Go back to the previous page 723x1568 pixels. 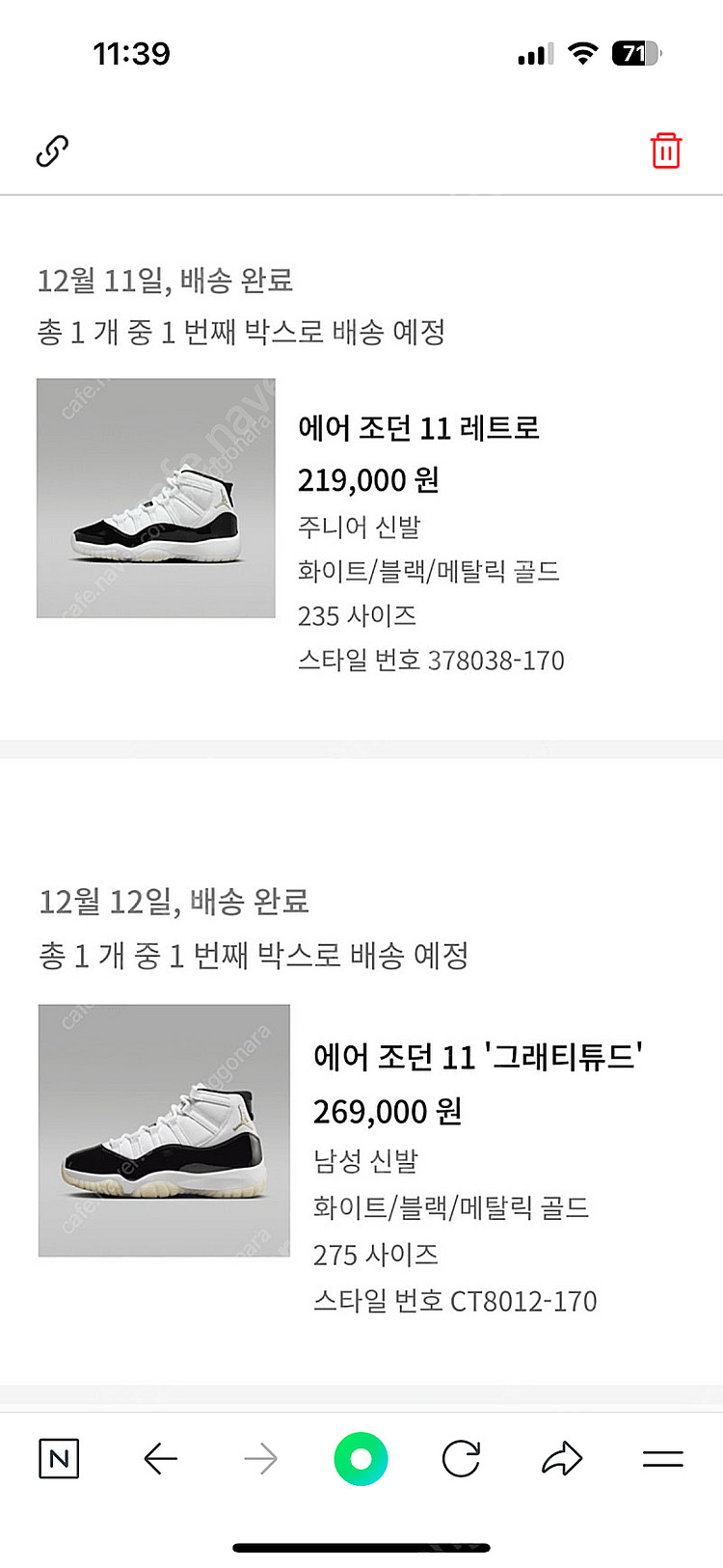pos(161,1459)
